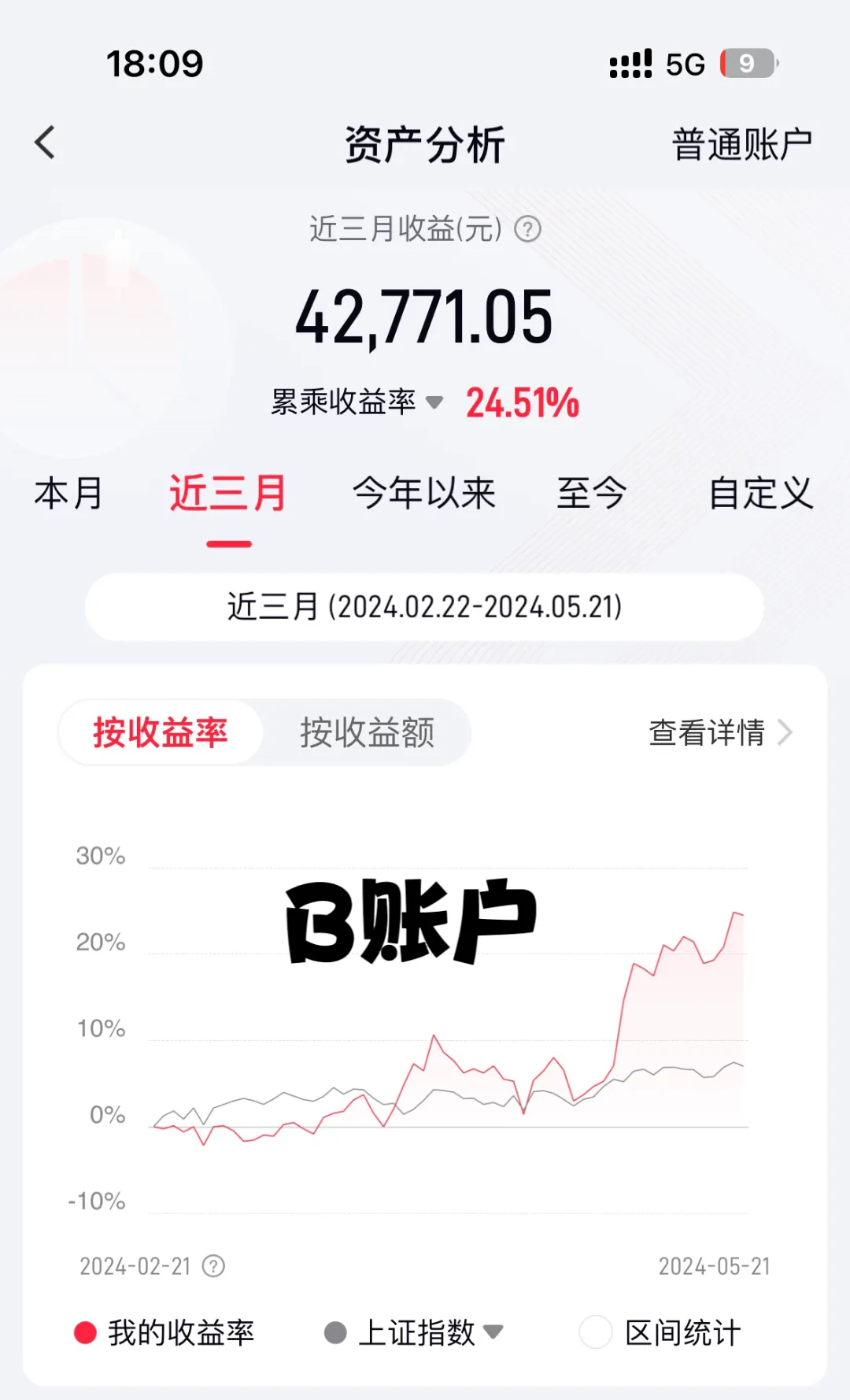Open help icon next to 近三月收益(元)

pos(527,229)
